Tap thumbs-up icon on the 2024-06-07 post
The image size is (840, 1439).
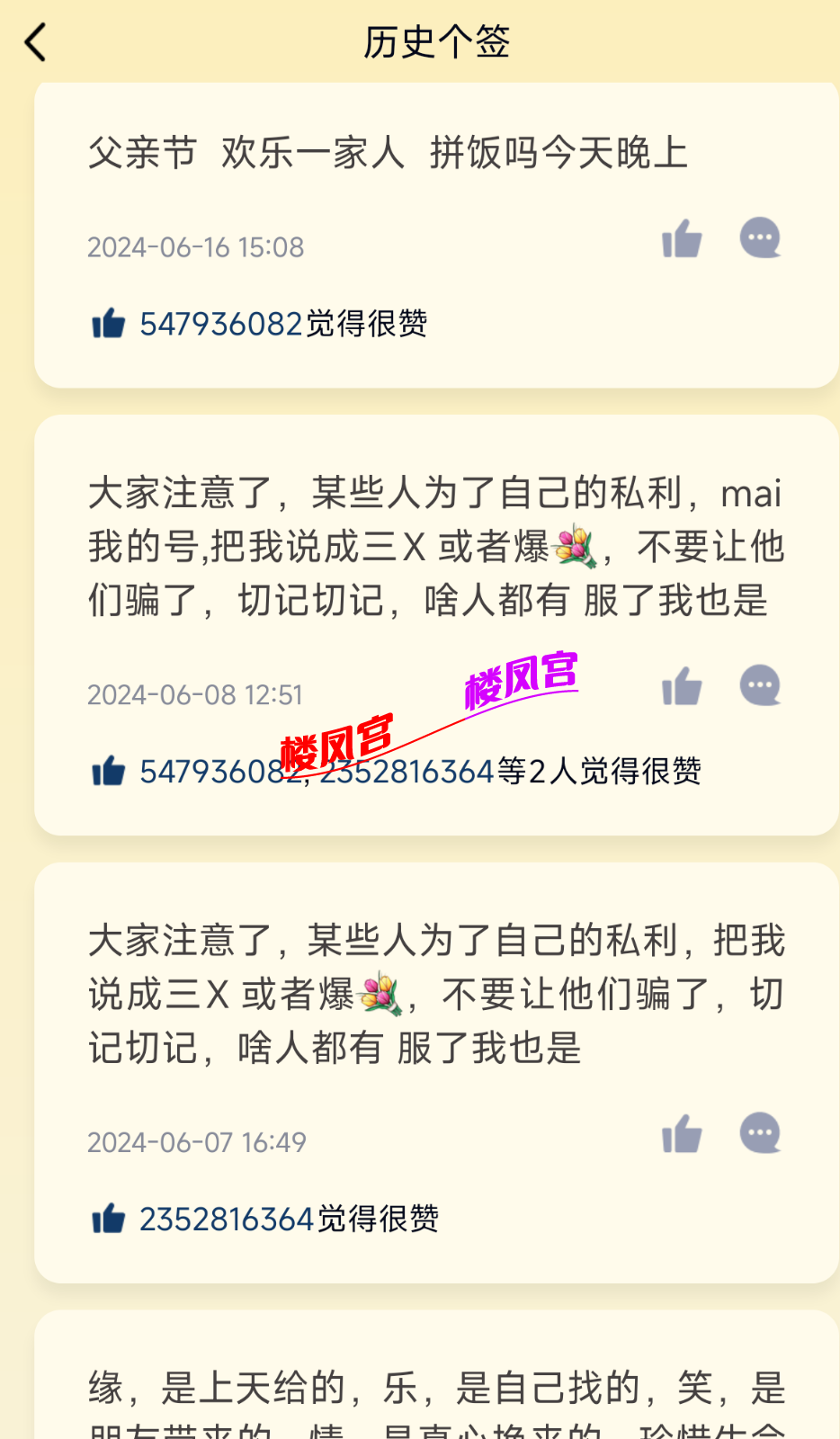coord(681,1133)
